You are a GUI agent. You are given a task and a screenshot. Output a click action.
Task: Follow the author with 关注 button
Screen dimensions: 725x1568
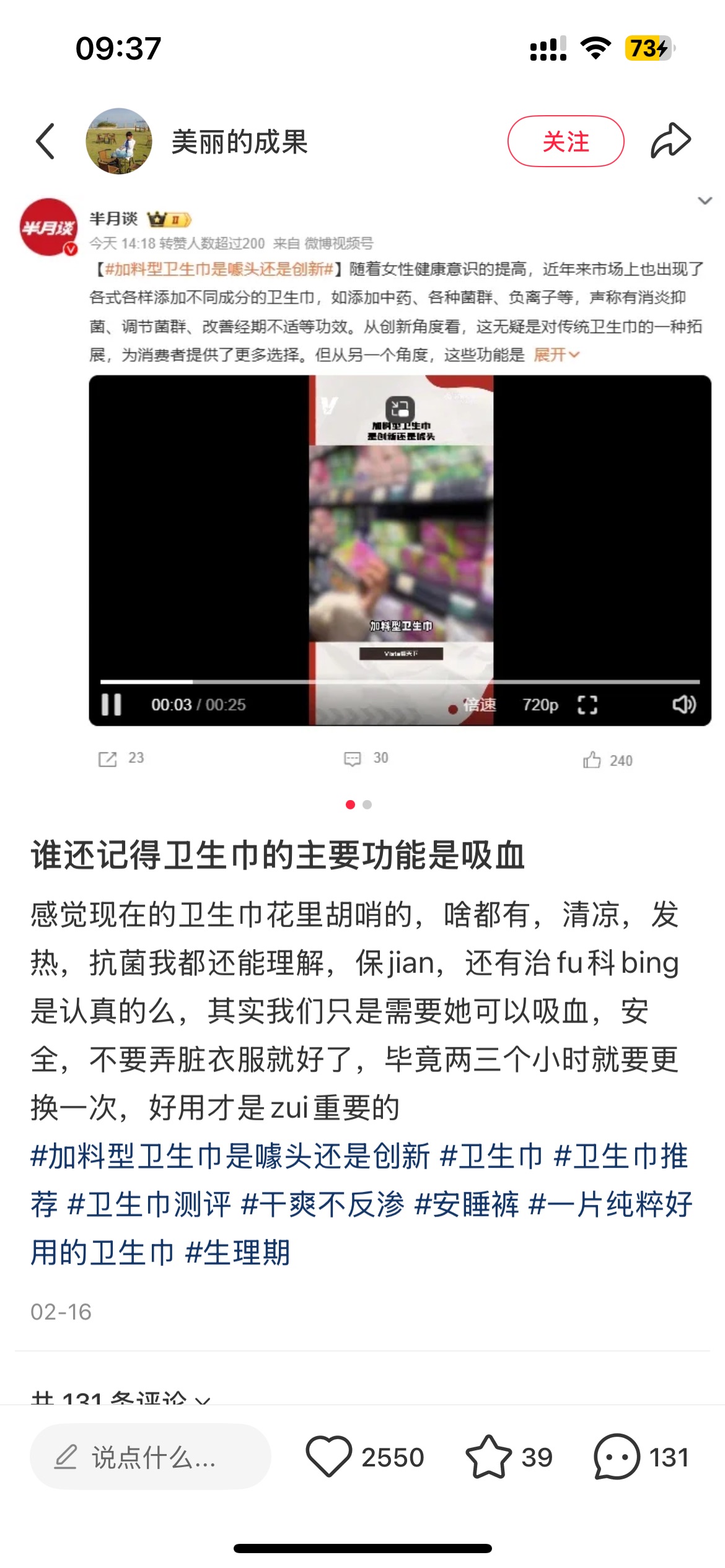click(565, 141)
